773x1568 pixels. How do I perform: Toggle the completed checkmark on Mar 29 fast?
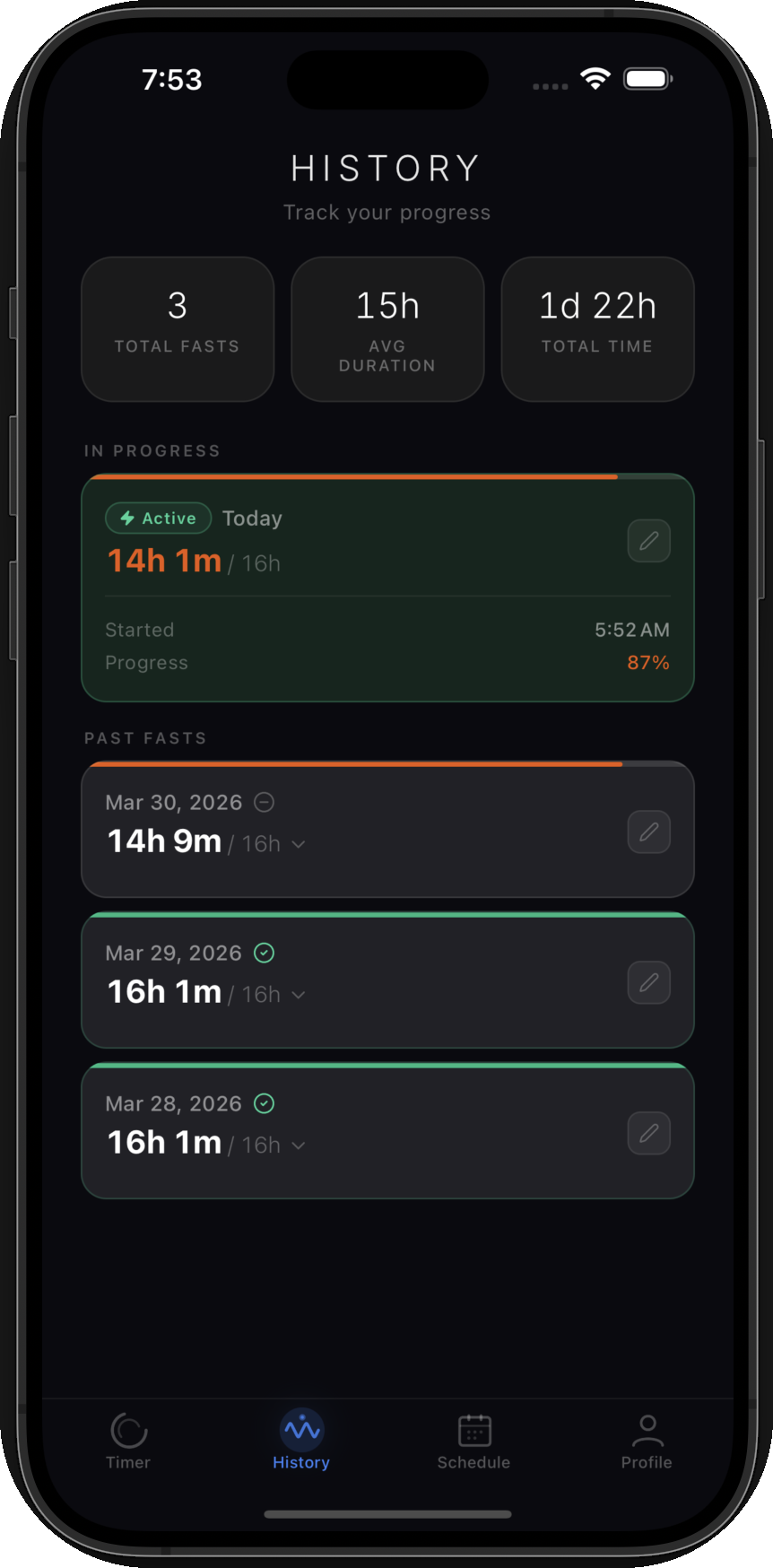[264, 953]
